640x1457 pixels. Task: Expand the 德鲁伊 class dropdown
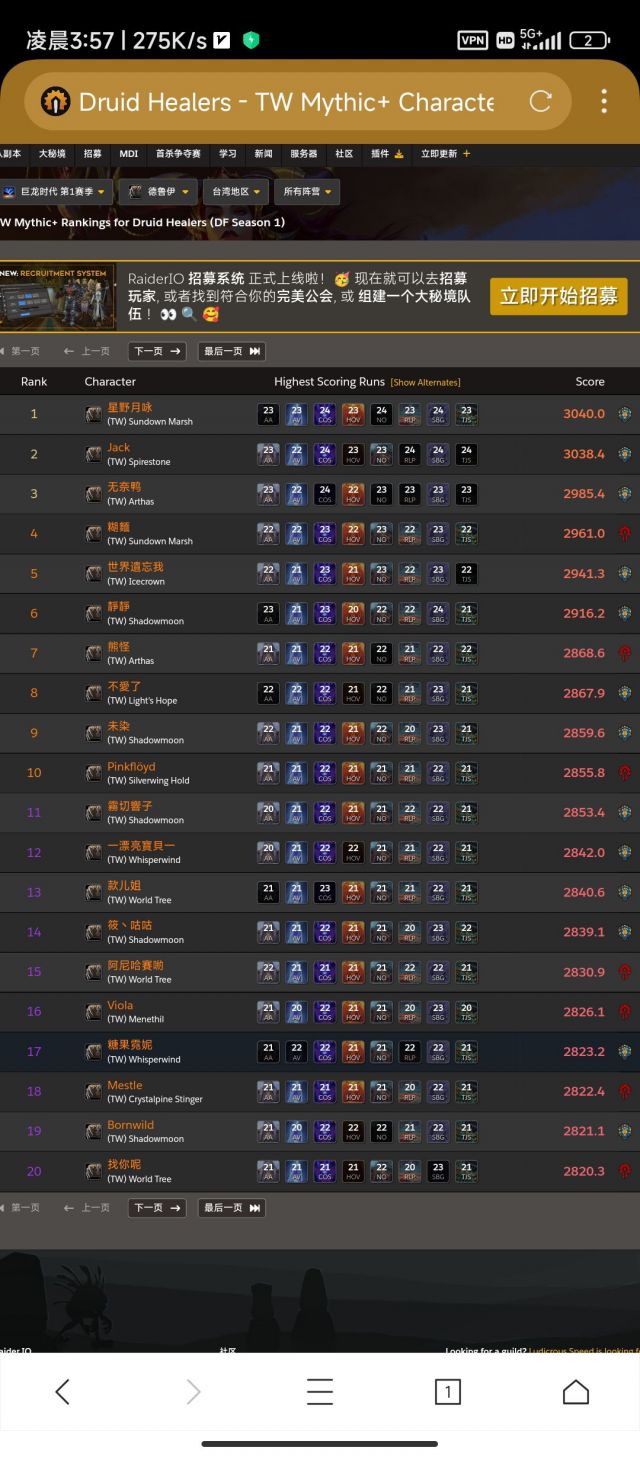[158, 191]
